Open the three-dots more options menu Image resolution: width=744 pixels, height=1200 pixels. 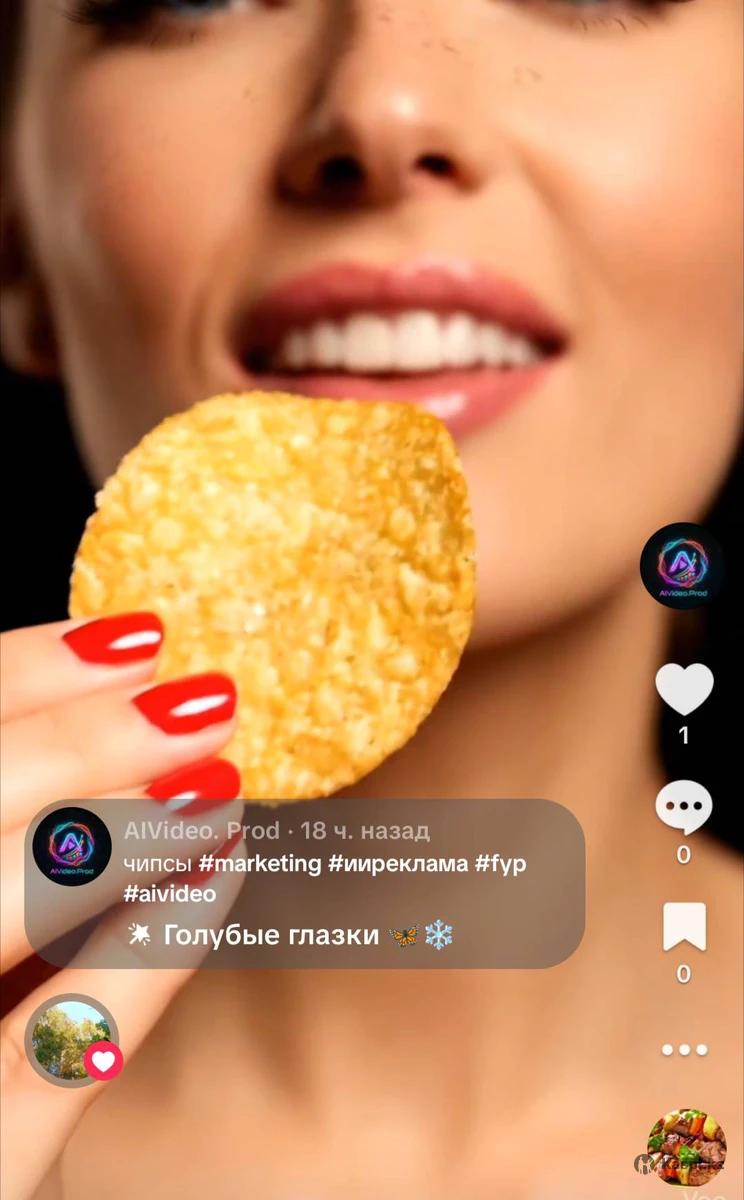[684, 1050]
